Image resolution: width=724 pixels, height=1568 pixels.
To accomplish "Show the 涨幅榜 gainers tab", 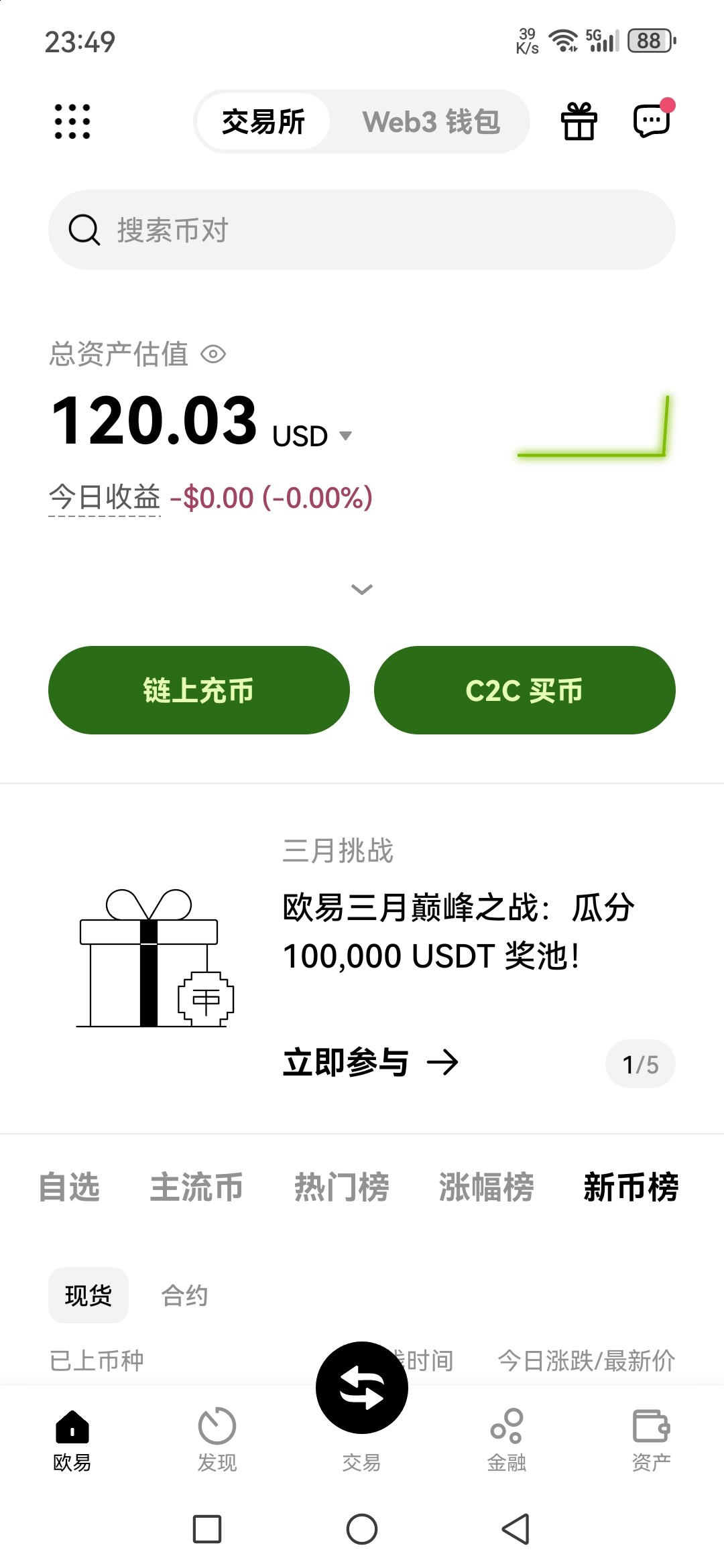I will 486,1187.
